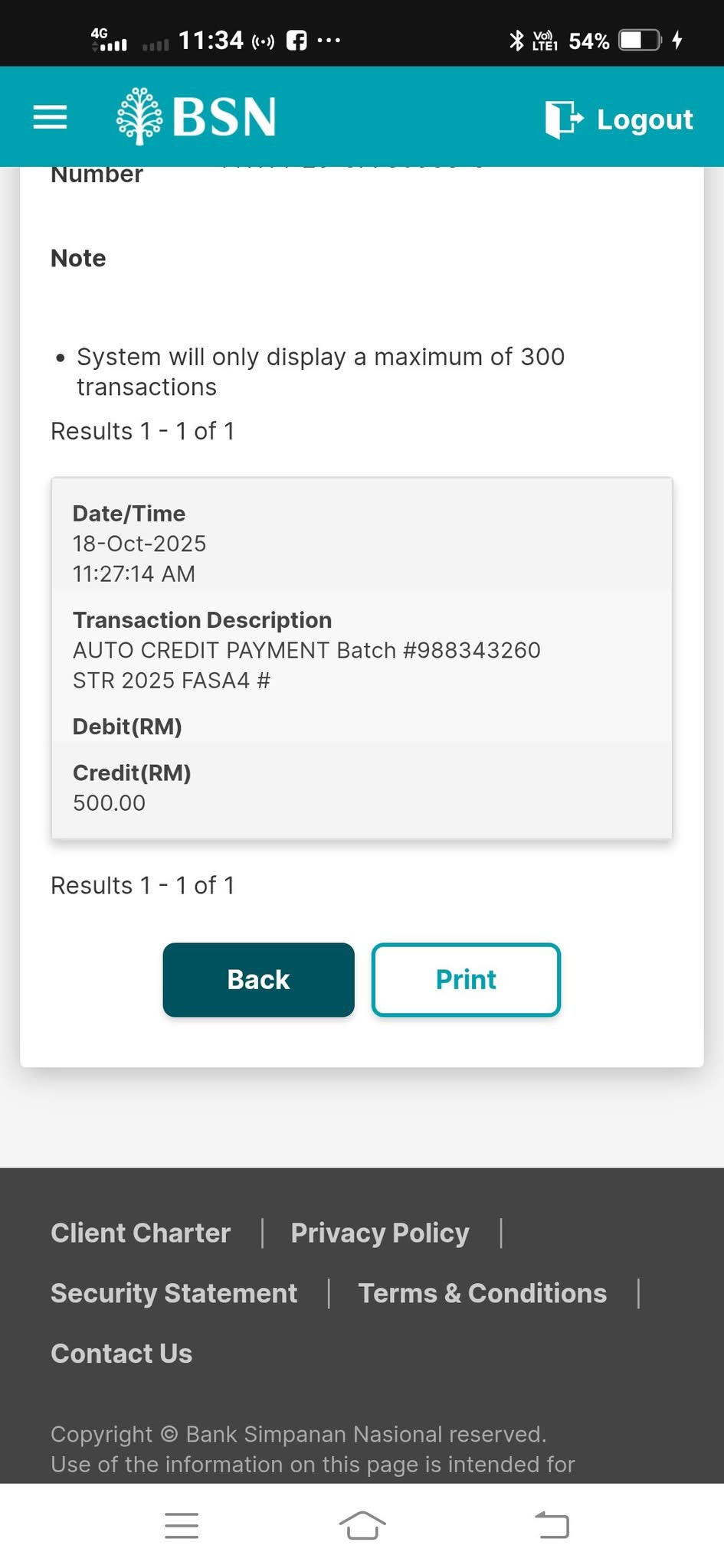The width and height of the screenshot is (724, 1568).
Task: Read the Terms & Conditions
Action: (x=482, y=1293)
